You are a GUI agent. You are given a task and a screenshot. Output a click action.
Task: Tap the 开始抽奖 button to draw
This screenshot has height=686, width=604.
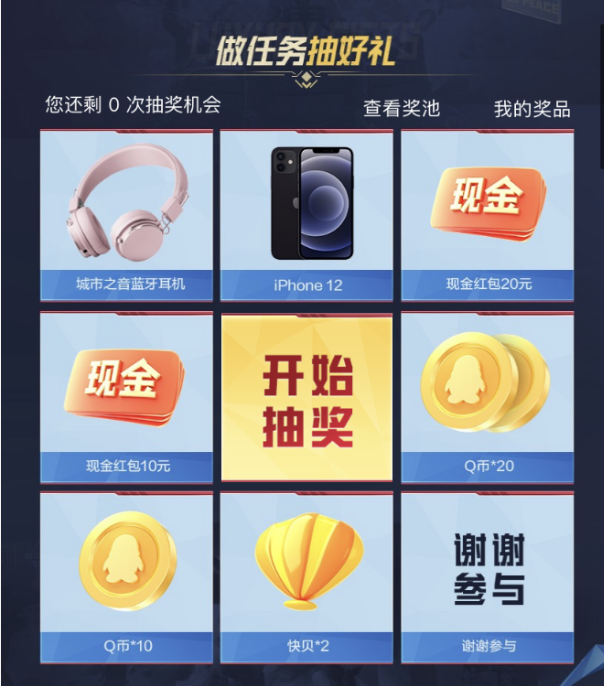pyautogui.click(x=306, y=398)
